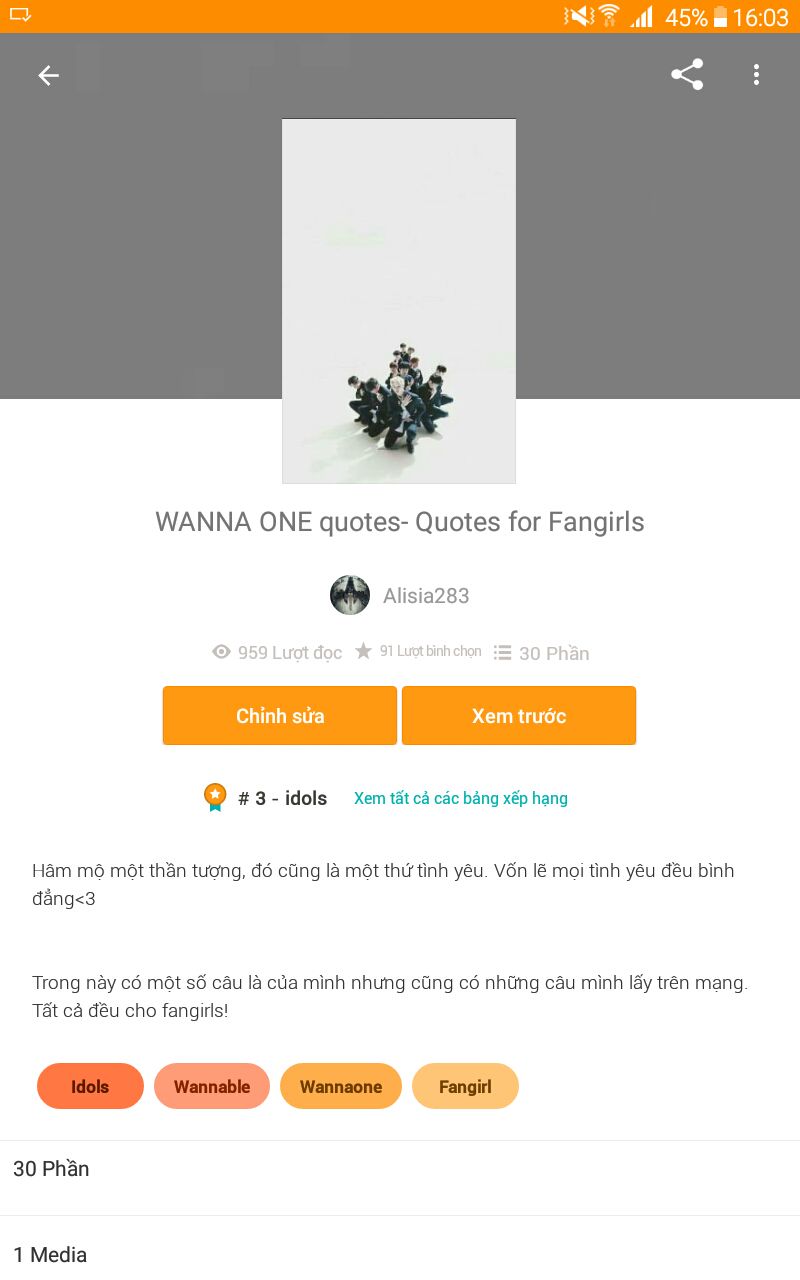Tap the Xem trước button
This screenshot has width=800, height=1280.
coord(519,716)
